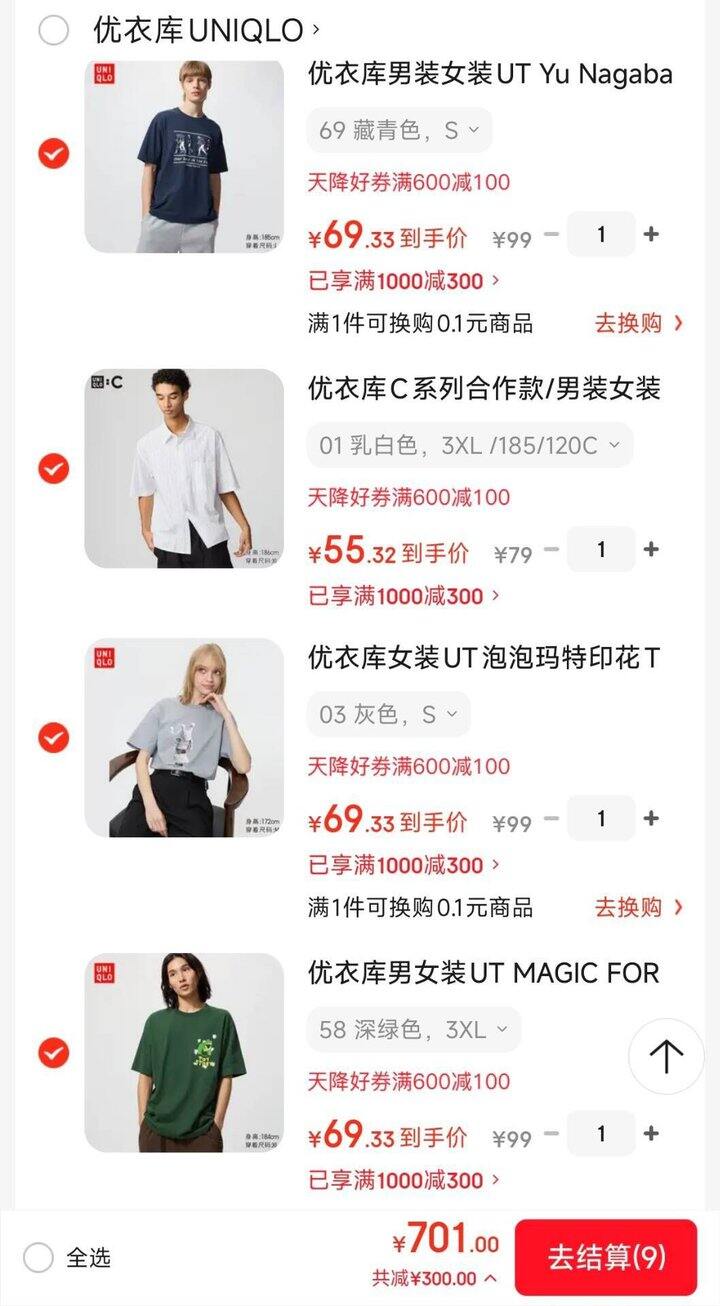This screenshot has width=720, height=1306.
Task: Toggle the 全选 select-all option
Action: (x=38, y=1258)
